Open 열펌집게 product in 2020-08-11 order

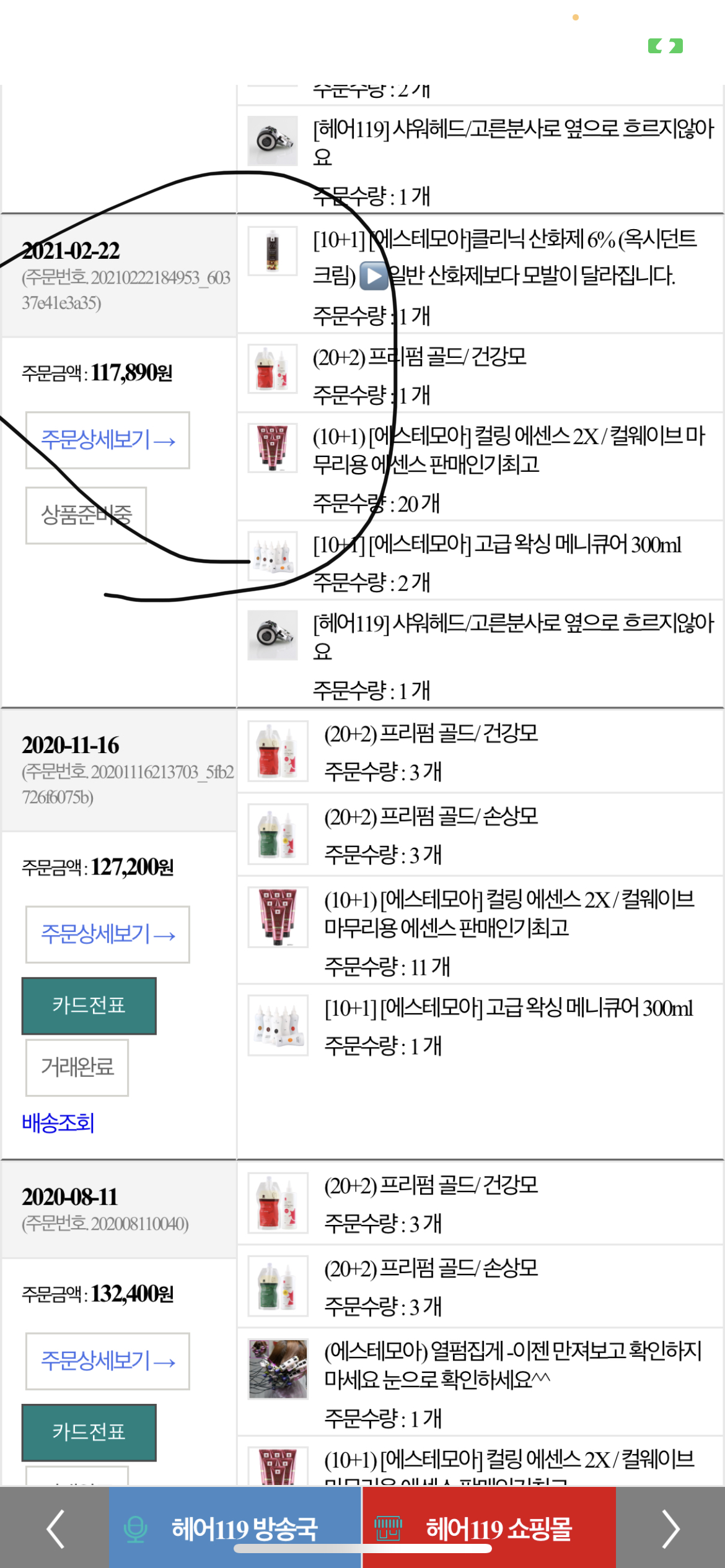(513, 1365)
